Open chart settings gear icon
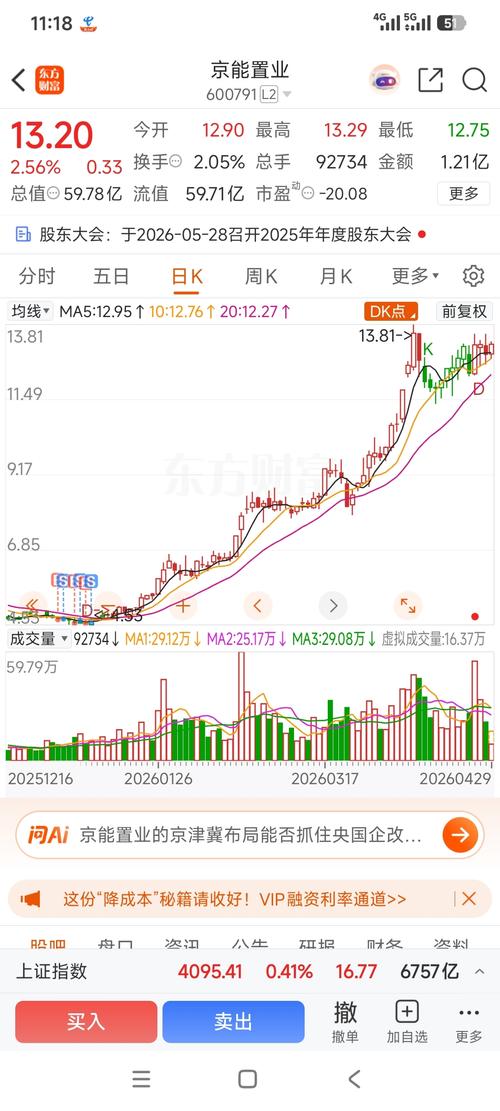The width and height of the screenshot is (500, 1111). pos(473,276)
